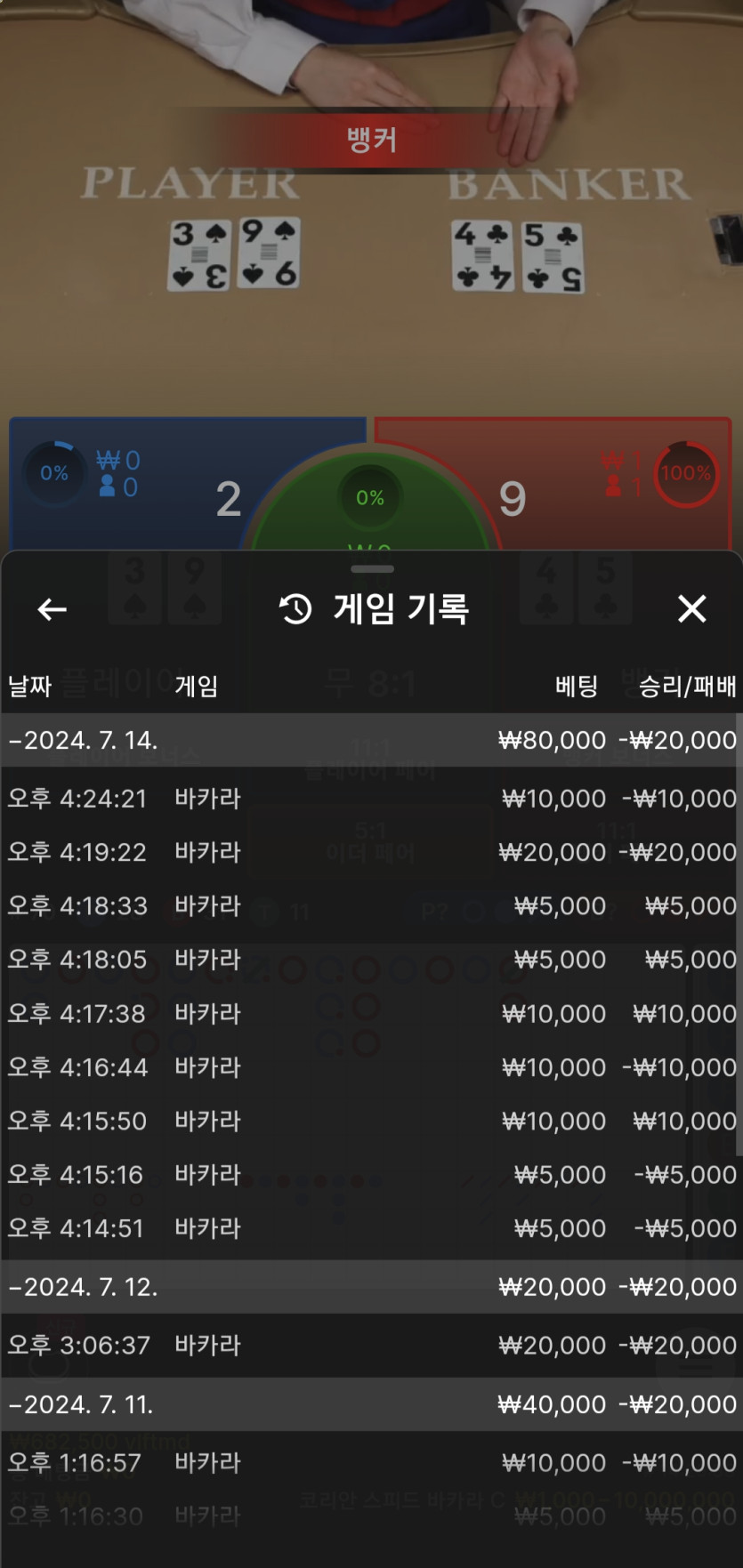Go back from the game history panel

(52, 609)
